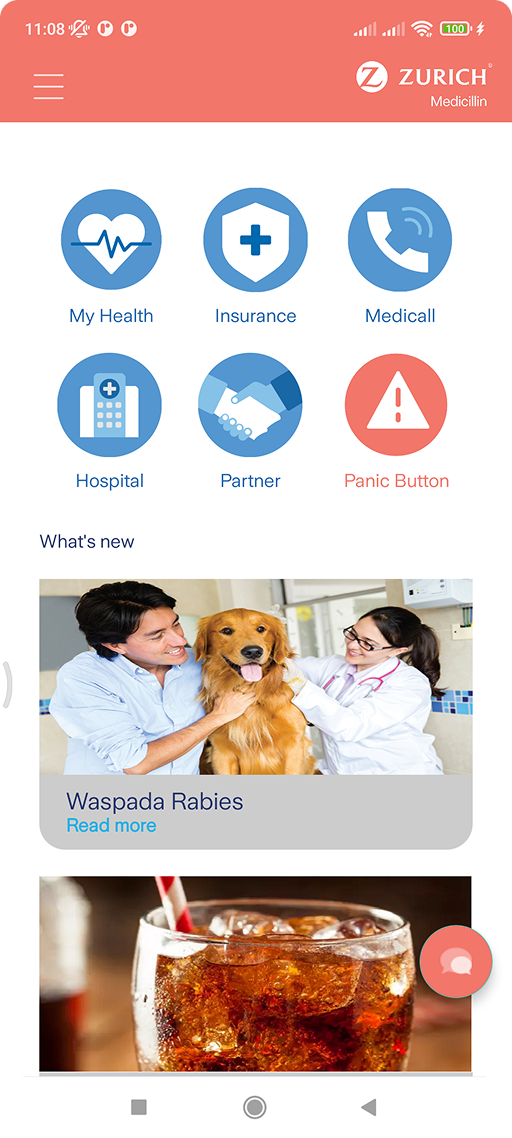Open the hamburger drawer menu
This screenshot has width=512, height=1138.
[x=49, y=86]
